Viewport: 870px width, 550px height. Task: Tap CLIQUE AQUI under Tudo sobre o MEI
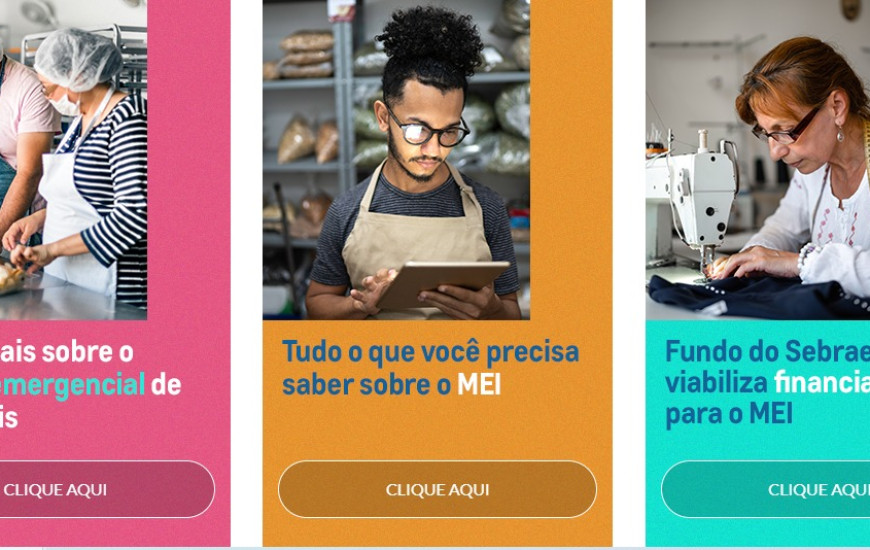point(437,490)
